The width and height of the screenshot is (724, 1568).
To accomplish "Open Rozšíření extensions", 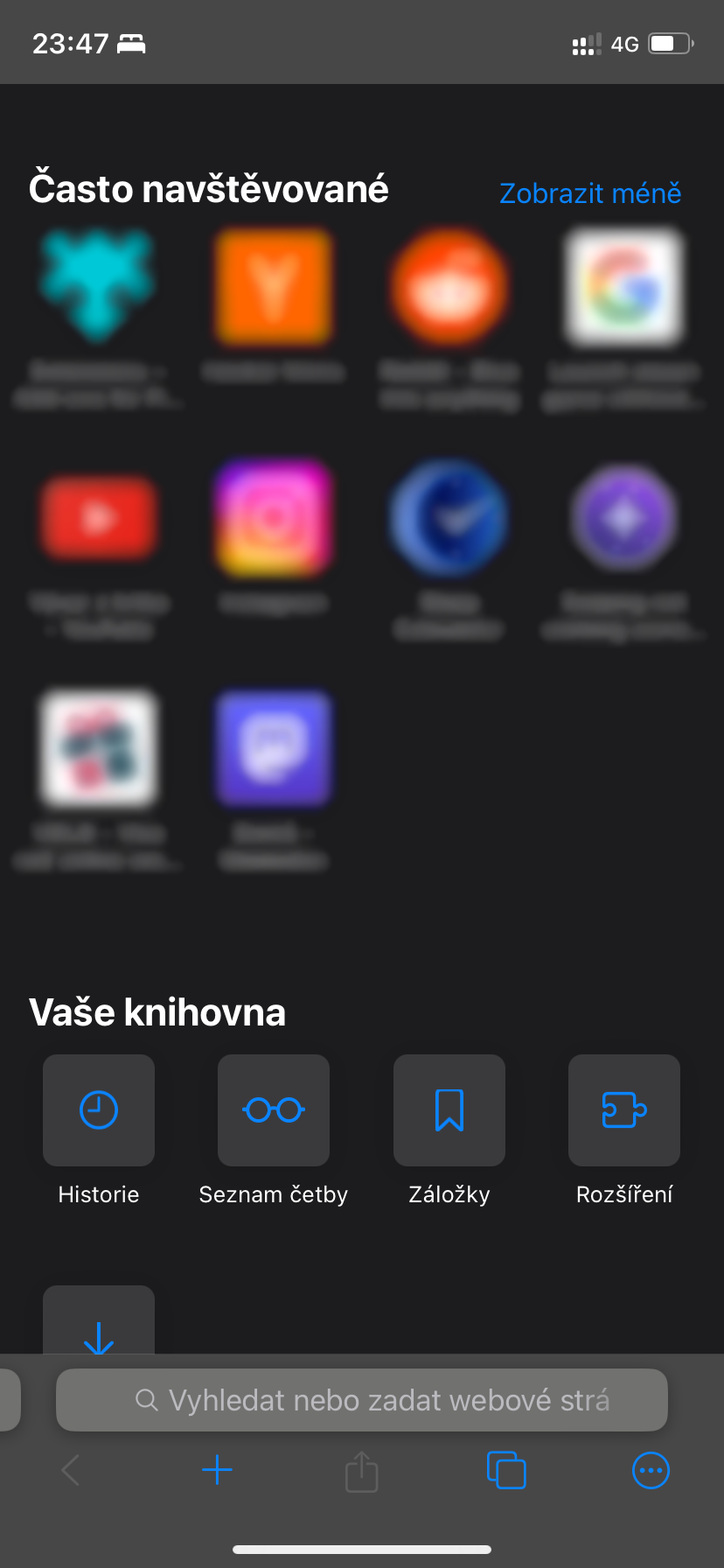I will click(x=624, y=1109).
